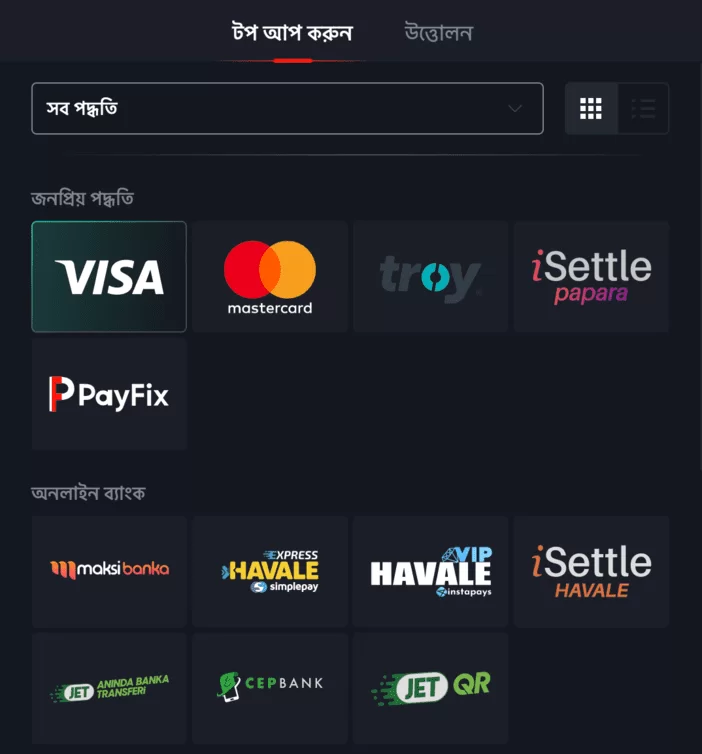
Task: Select the Jet QR payment tile
Action: click(430, 687)
